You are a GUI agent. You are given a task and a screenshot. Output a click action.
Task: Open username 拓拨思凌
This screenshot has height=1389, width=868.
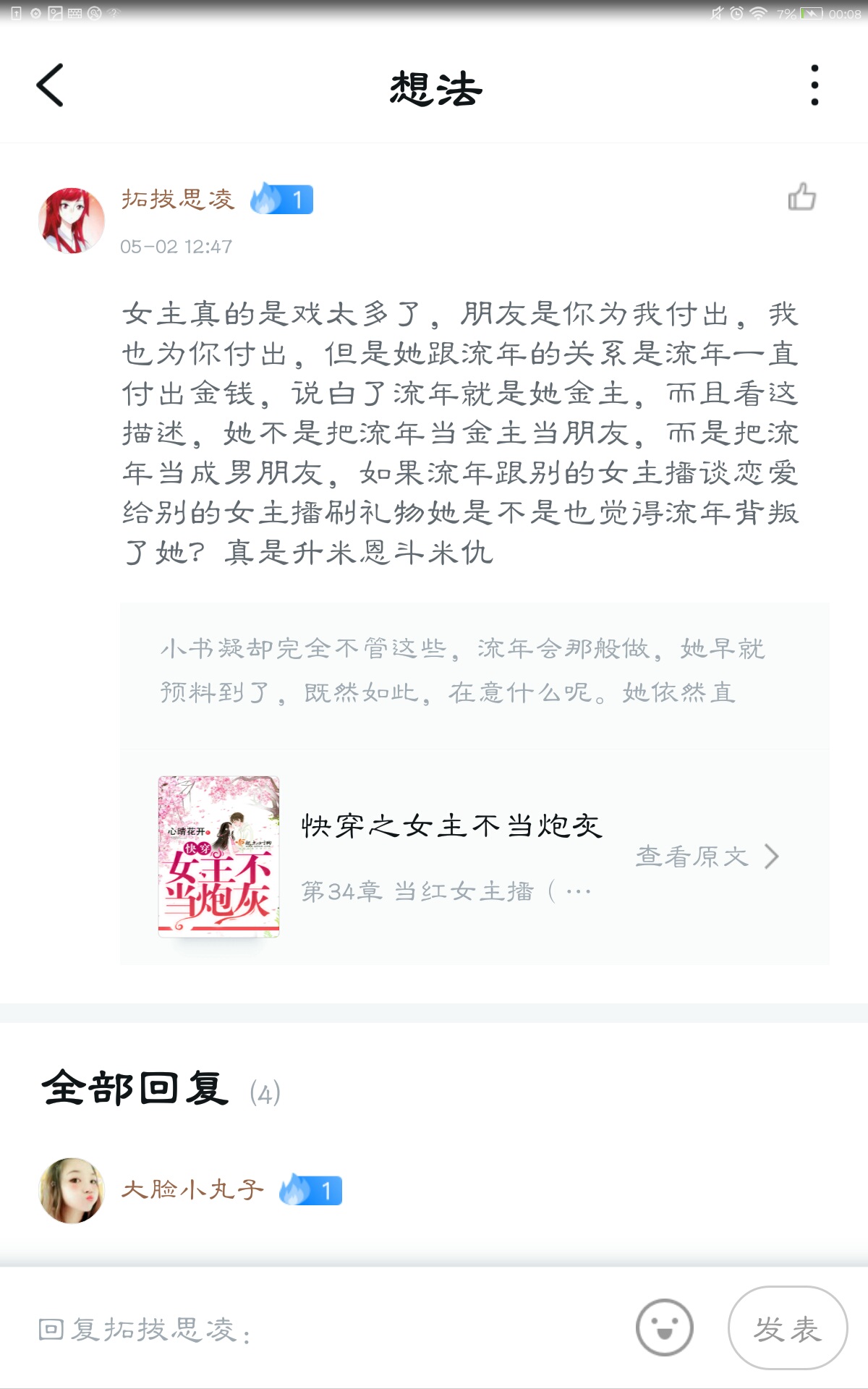178,199
